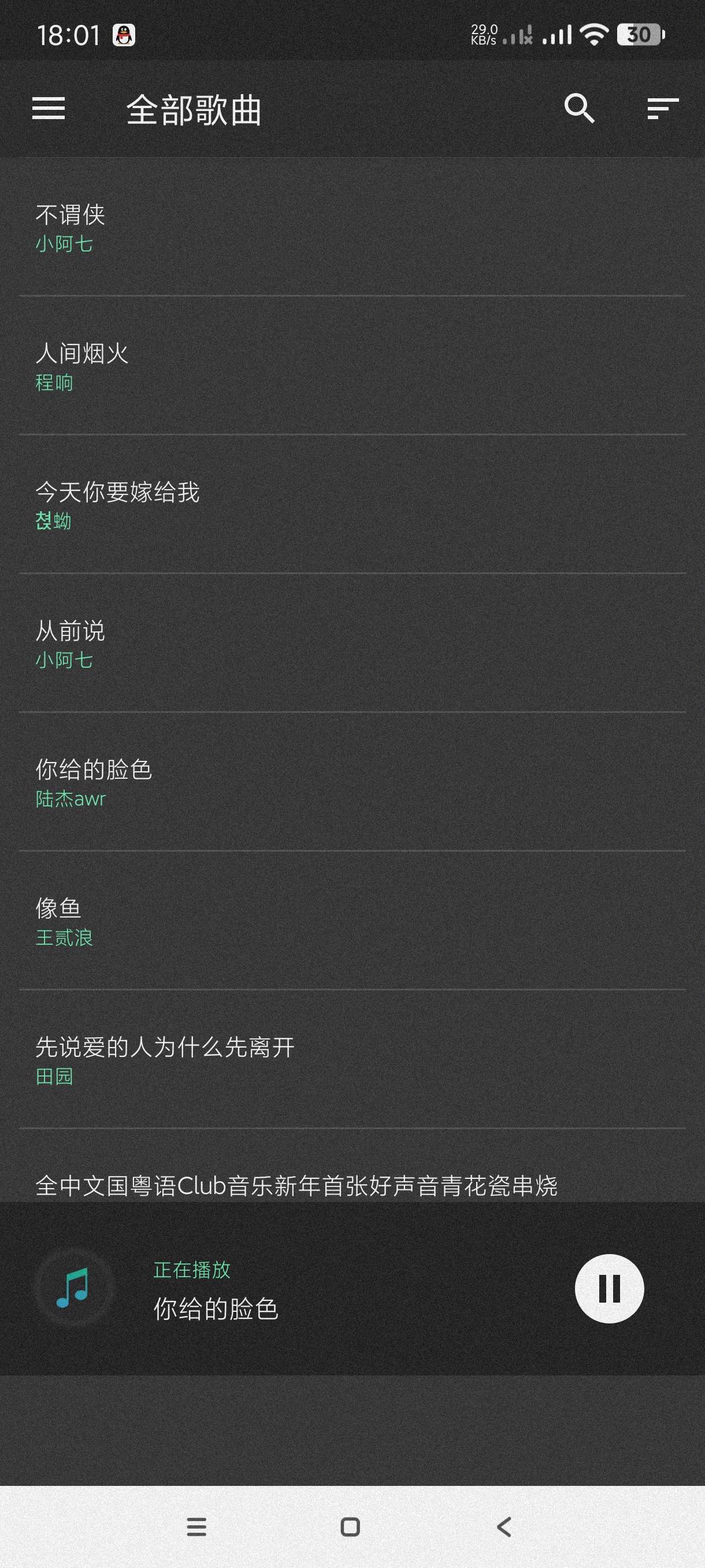Open the hamburger drawer menu
This screenshot has height=1568, width=705.
click(x=49, y=109)
